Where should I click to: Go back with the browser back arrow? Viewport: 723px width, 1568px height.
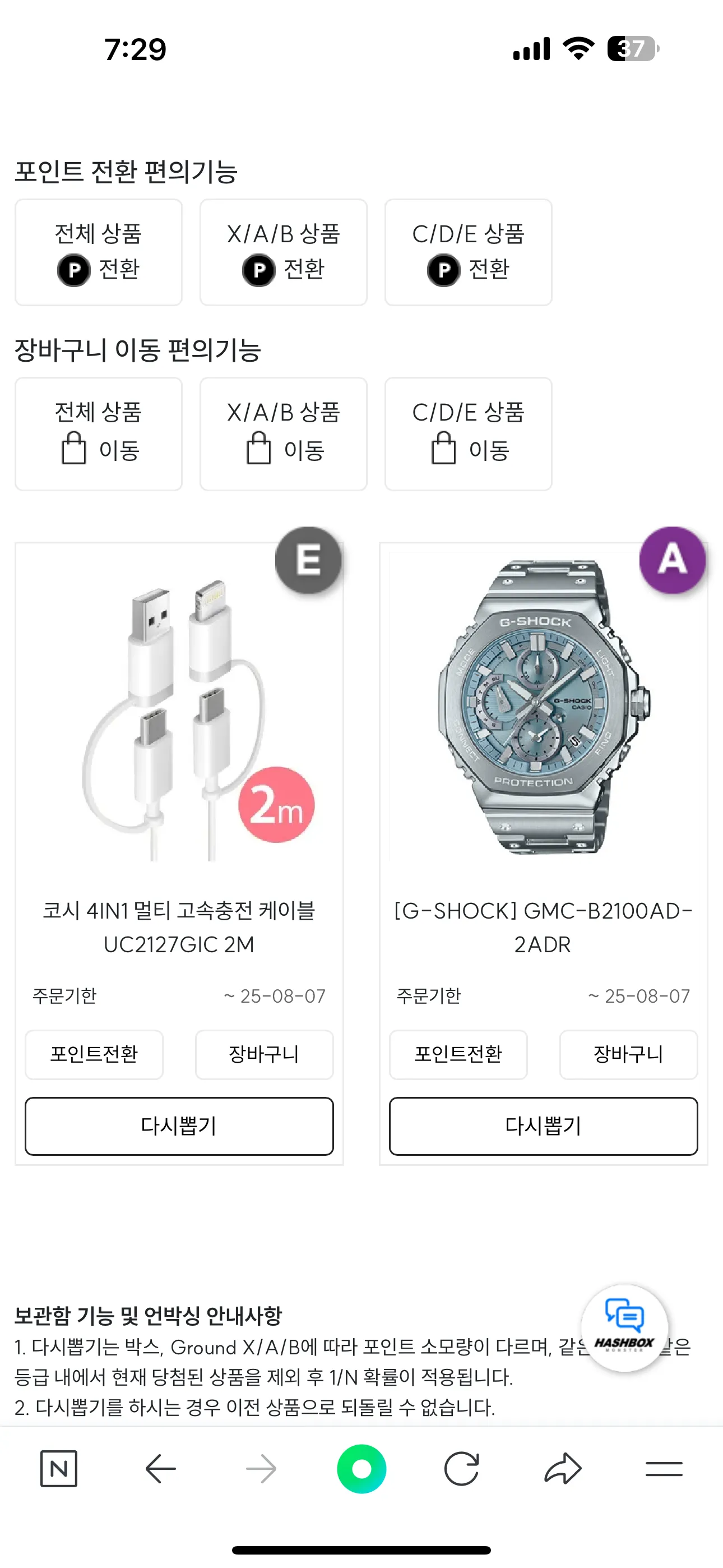[x=161, y=1469]
